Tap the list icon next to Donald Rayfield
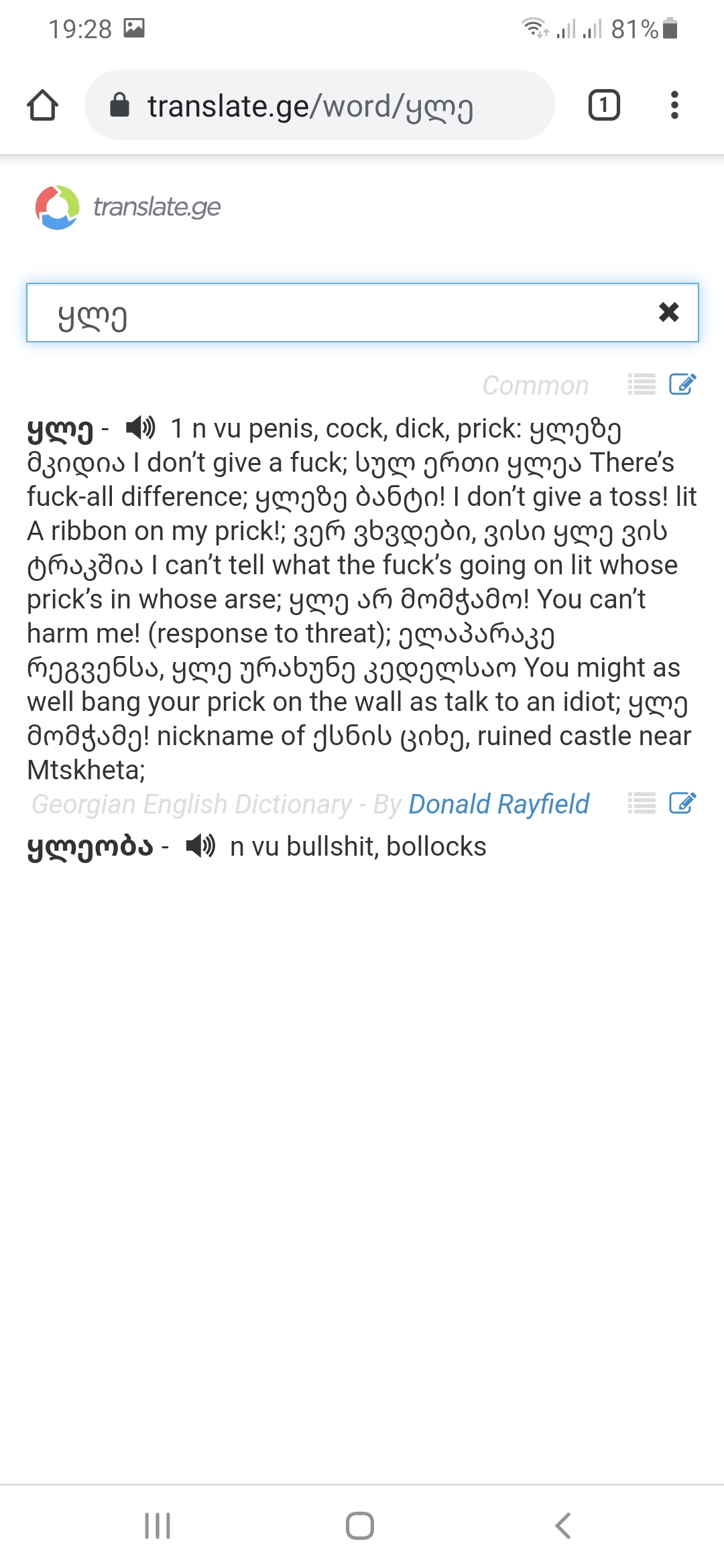The height and width of the screenshot is (1568, 724). [642, 803]
